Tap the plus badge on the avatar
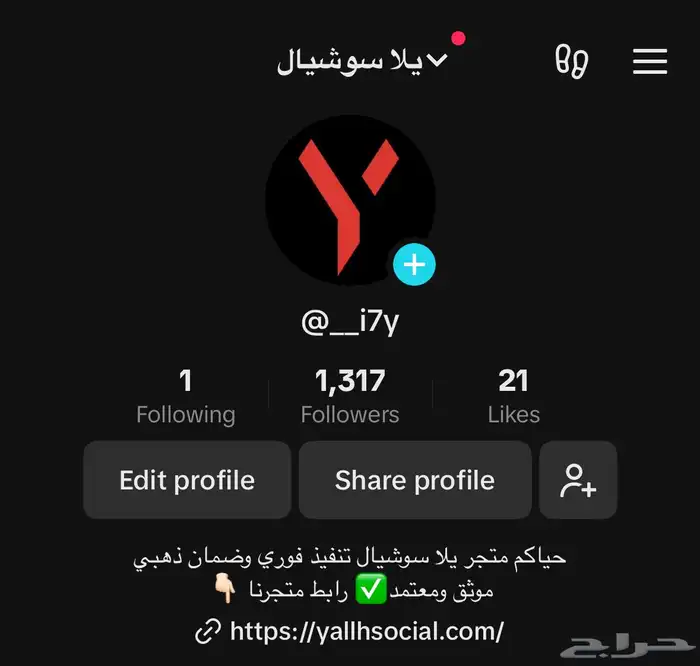Viewport: 700px width, 666px height. coord(414,265)
